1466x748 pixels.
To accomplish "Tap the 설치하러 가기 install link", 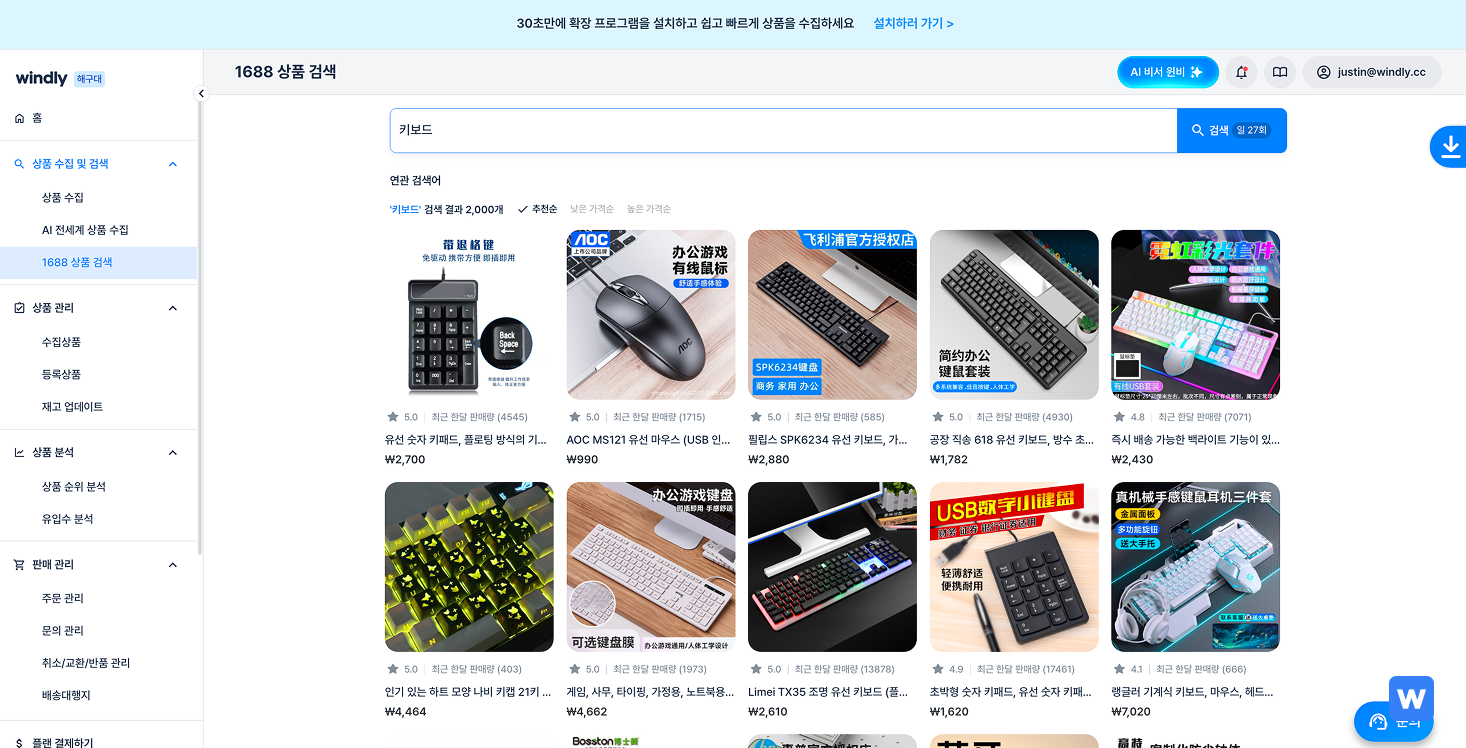I will [x=913, y=23].
